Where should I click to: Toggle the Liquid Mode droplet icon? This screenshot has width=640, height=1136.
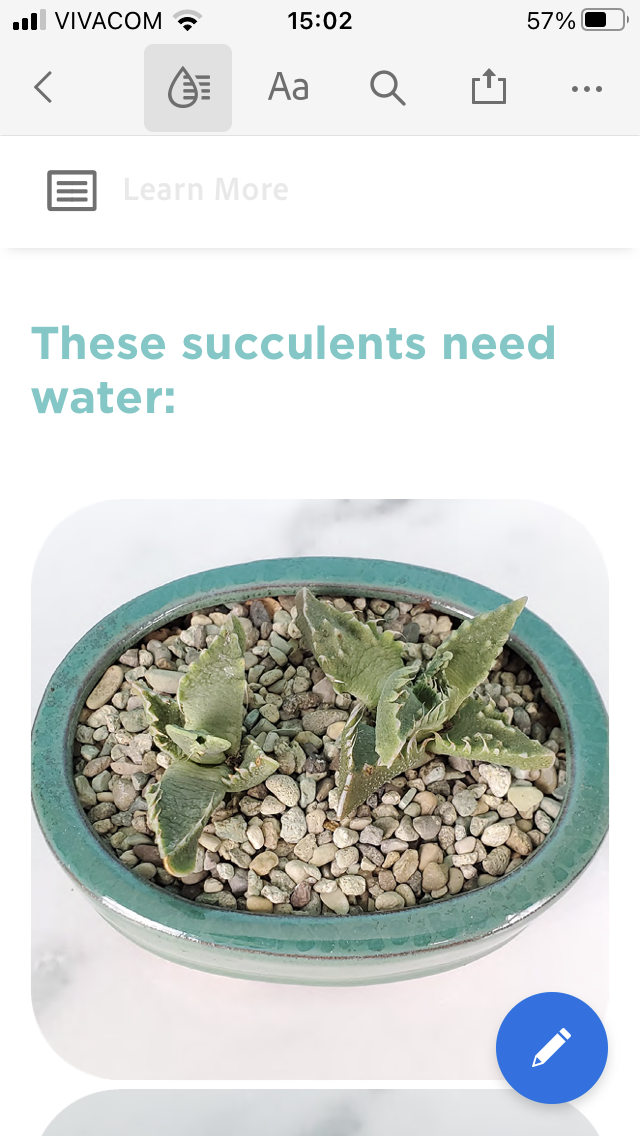(x=188, y=88)
